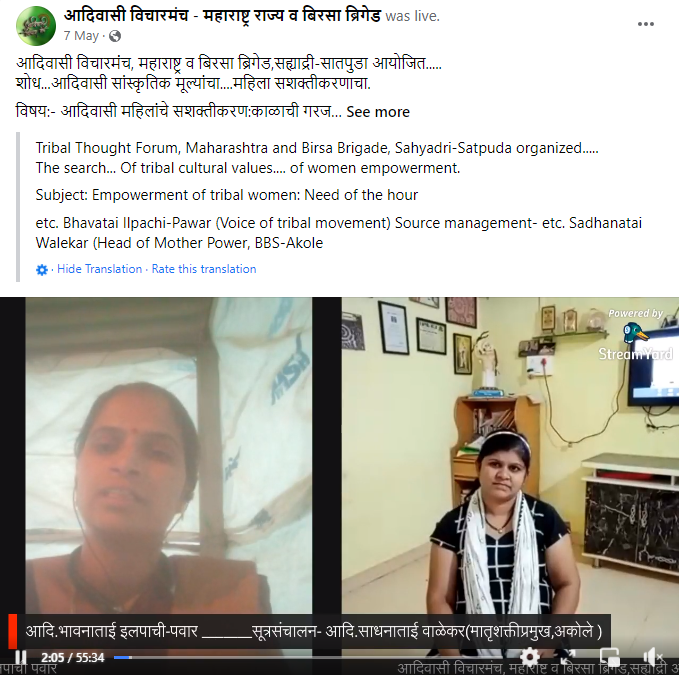Screen dimensions: 679x675
Task: Unmute the video sound
Action: [x=648, y=657]
